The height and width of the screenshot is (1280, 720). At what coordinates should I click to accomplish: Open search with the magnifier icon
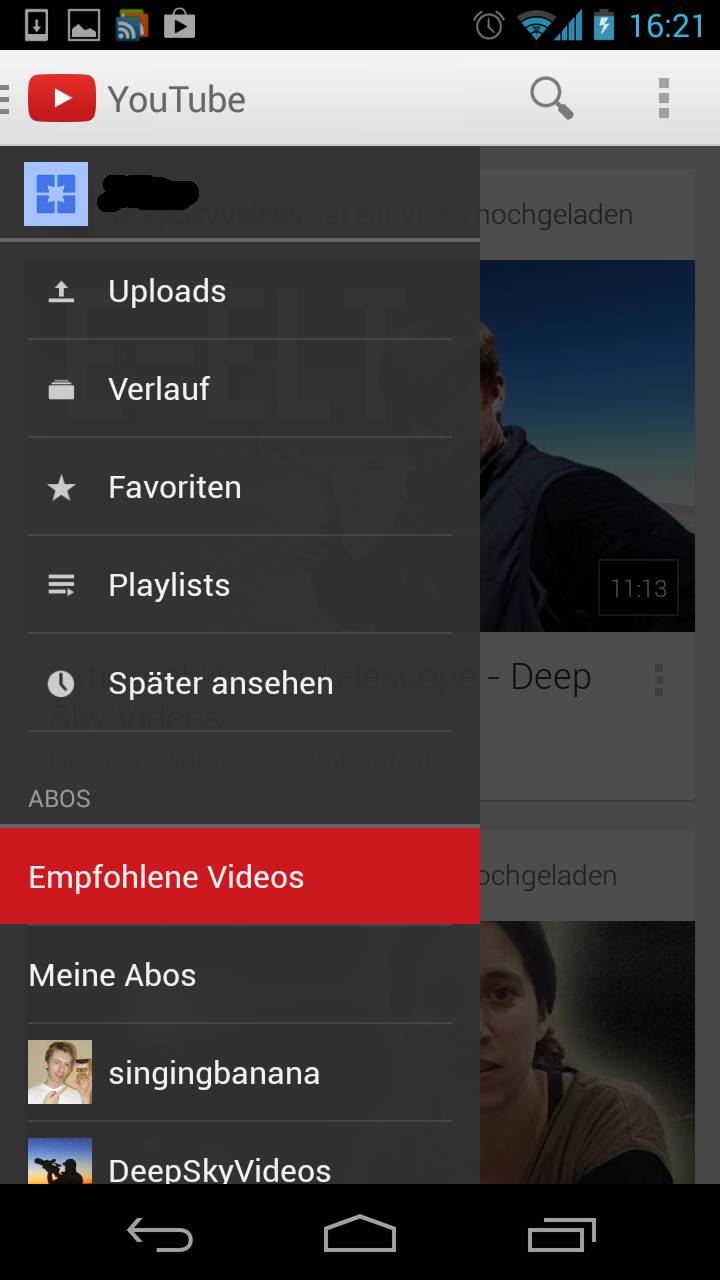click(551, 97)
